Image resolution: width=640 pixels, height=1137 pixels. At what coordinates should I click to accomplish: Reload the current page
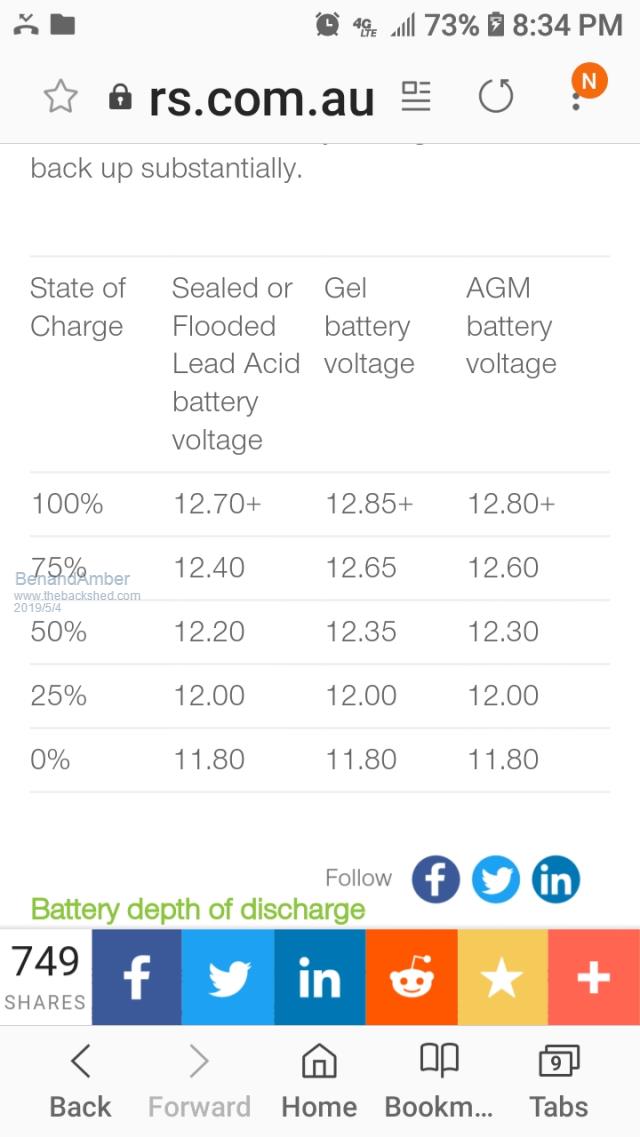pyautogui.click(x=496, y=97)
